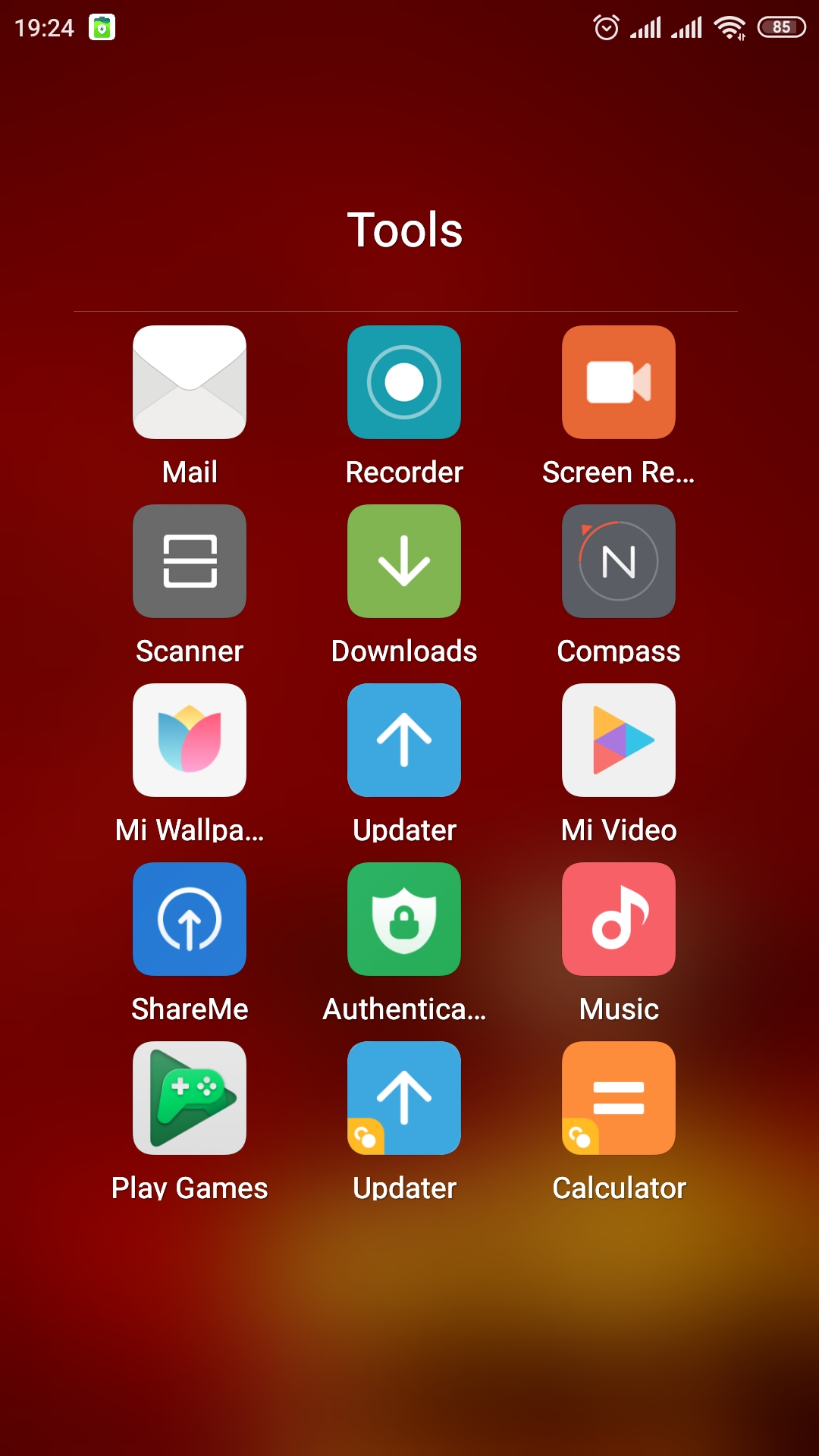The width and height of the screenshot is (819, 1456).
Task: Open the Downloads app
Action: coord(404,561)
